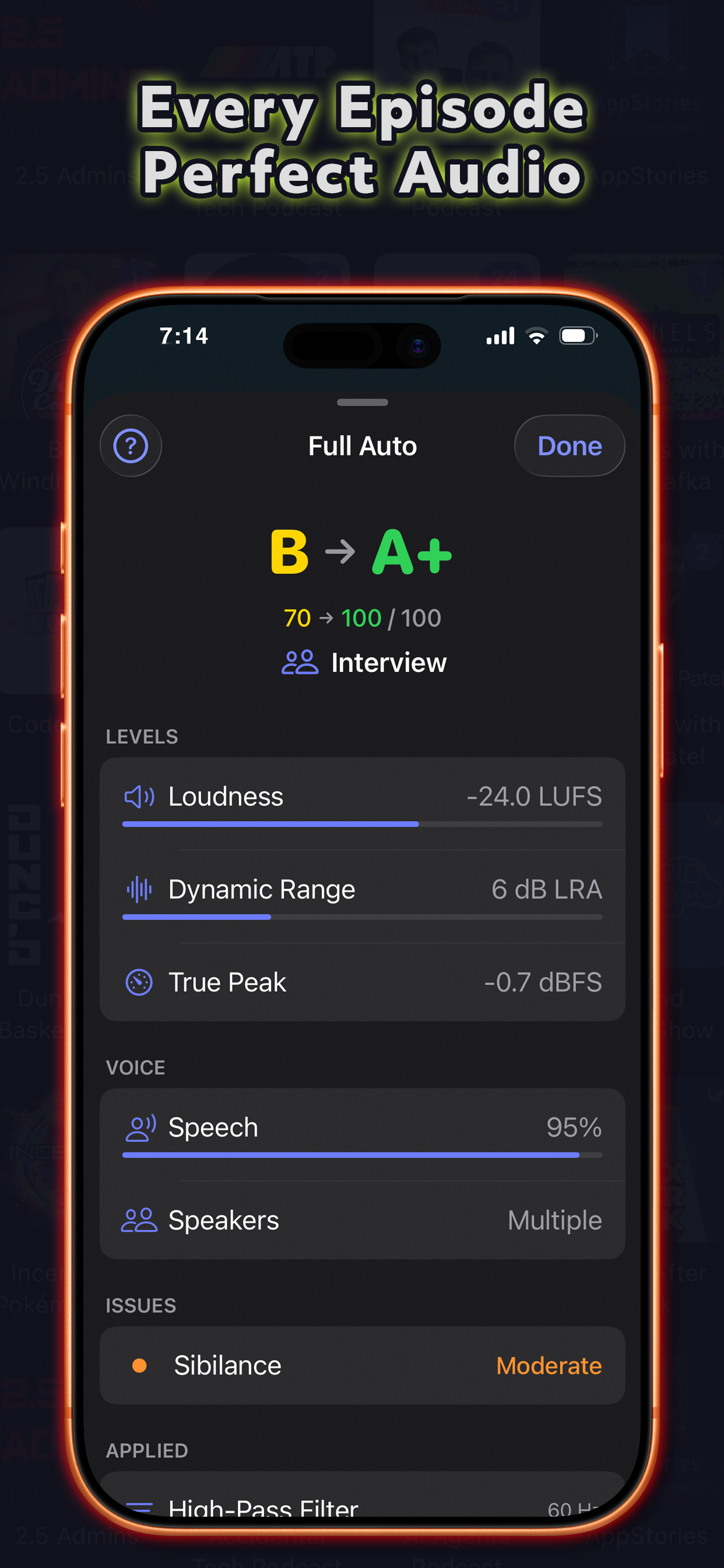The width and height of the screenshot is (724, 1568).
Task: Tap the orange Sibilance issue indicator
Action: [139, 1366]
